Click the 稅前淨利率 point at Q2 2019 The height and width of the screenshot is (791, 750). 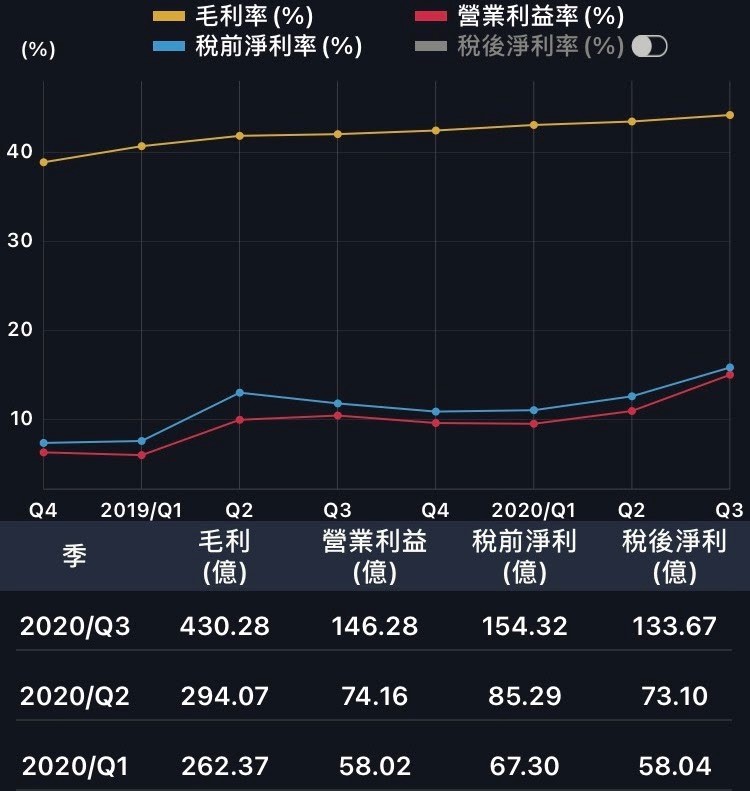point(240,392)
